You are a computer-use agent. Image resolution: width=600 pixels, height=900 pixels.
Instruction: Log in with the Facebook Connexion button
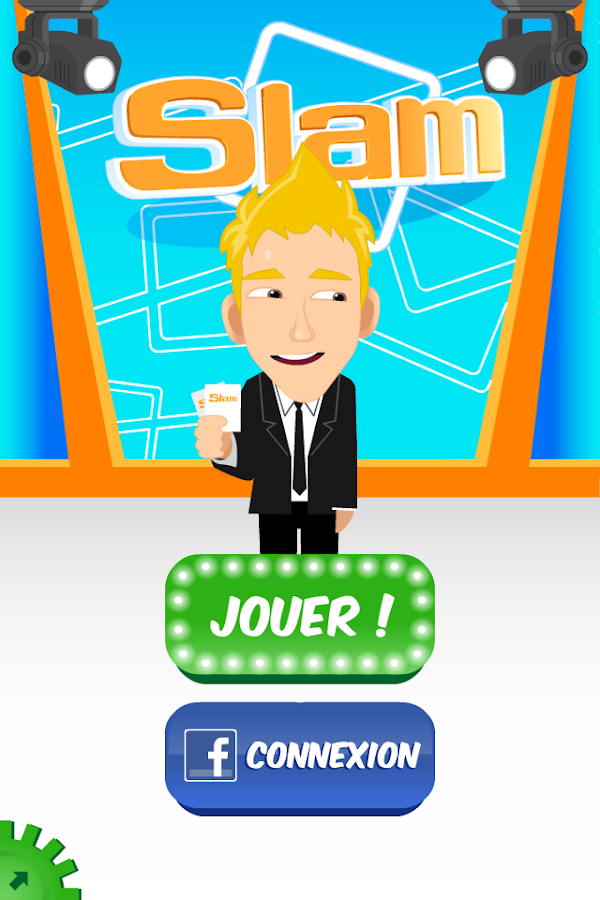click(x=300, y=755)
